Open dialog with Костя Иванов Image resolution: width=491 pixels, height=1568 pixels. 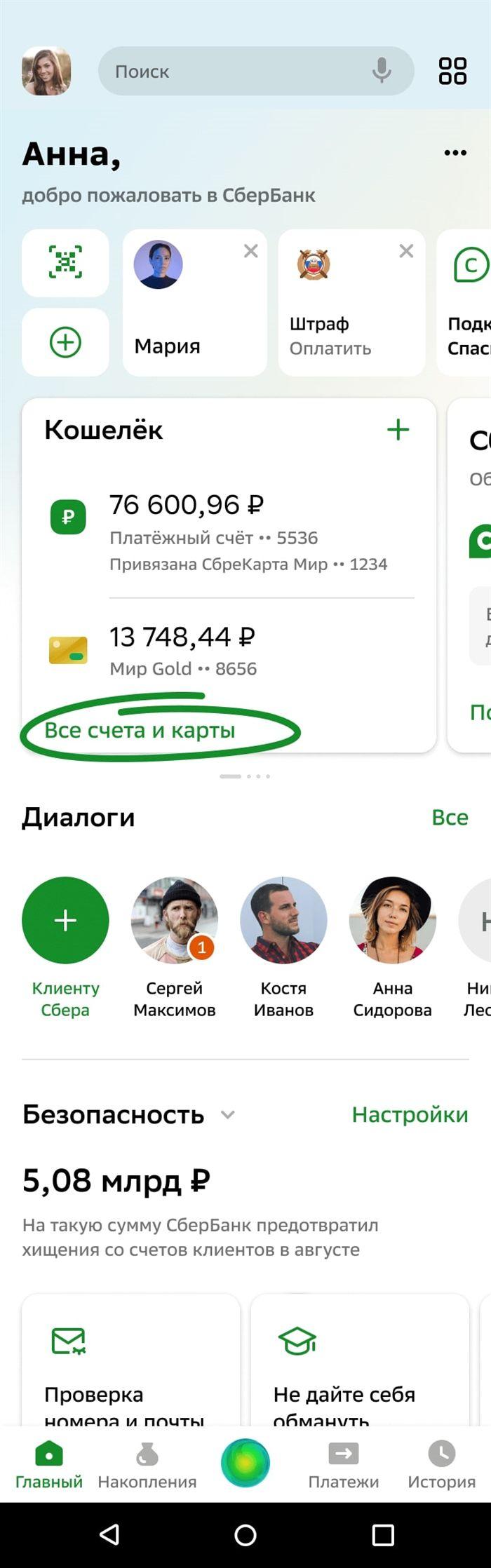283,920
